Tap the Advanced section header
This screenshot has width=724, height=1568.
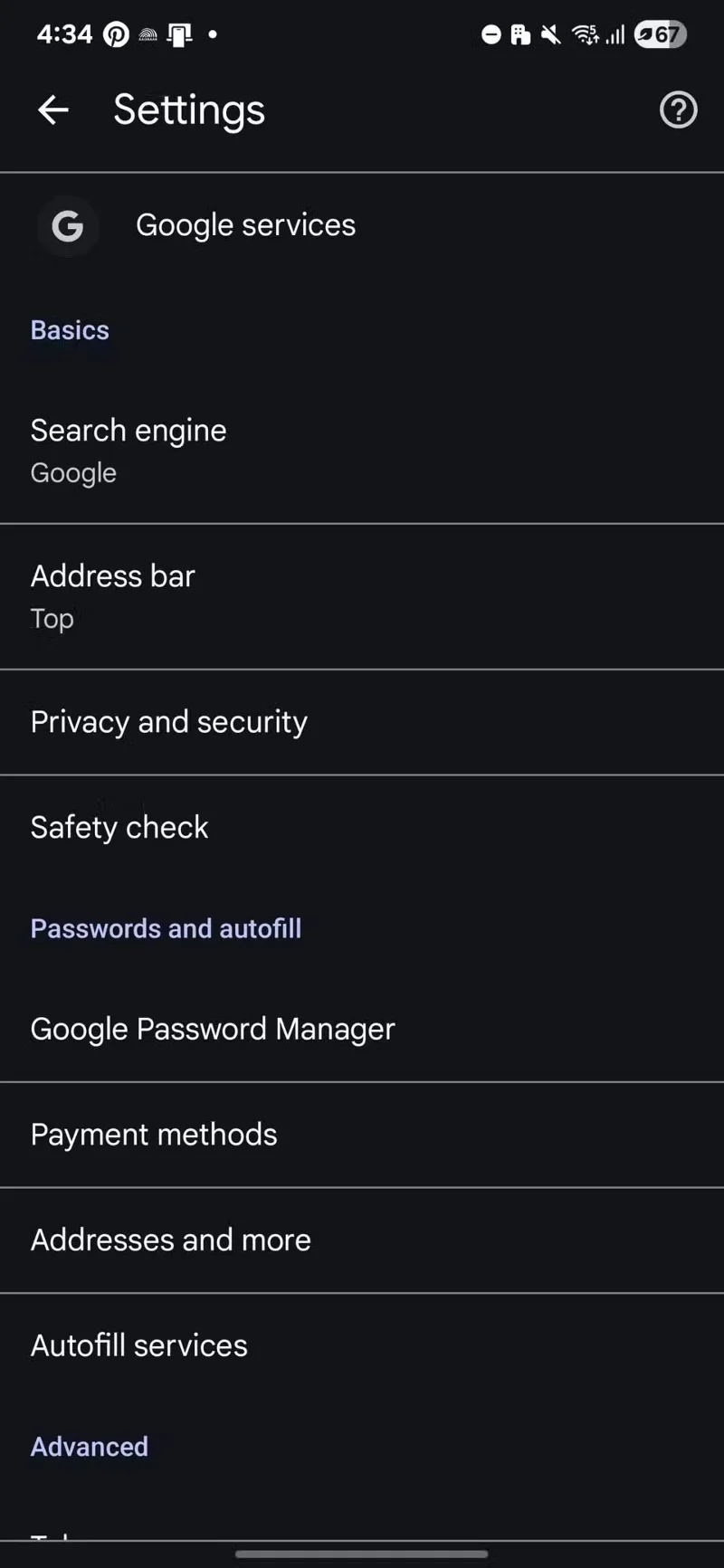(x=89, y=1446)
